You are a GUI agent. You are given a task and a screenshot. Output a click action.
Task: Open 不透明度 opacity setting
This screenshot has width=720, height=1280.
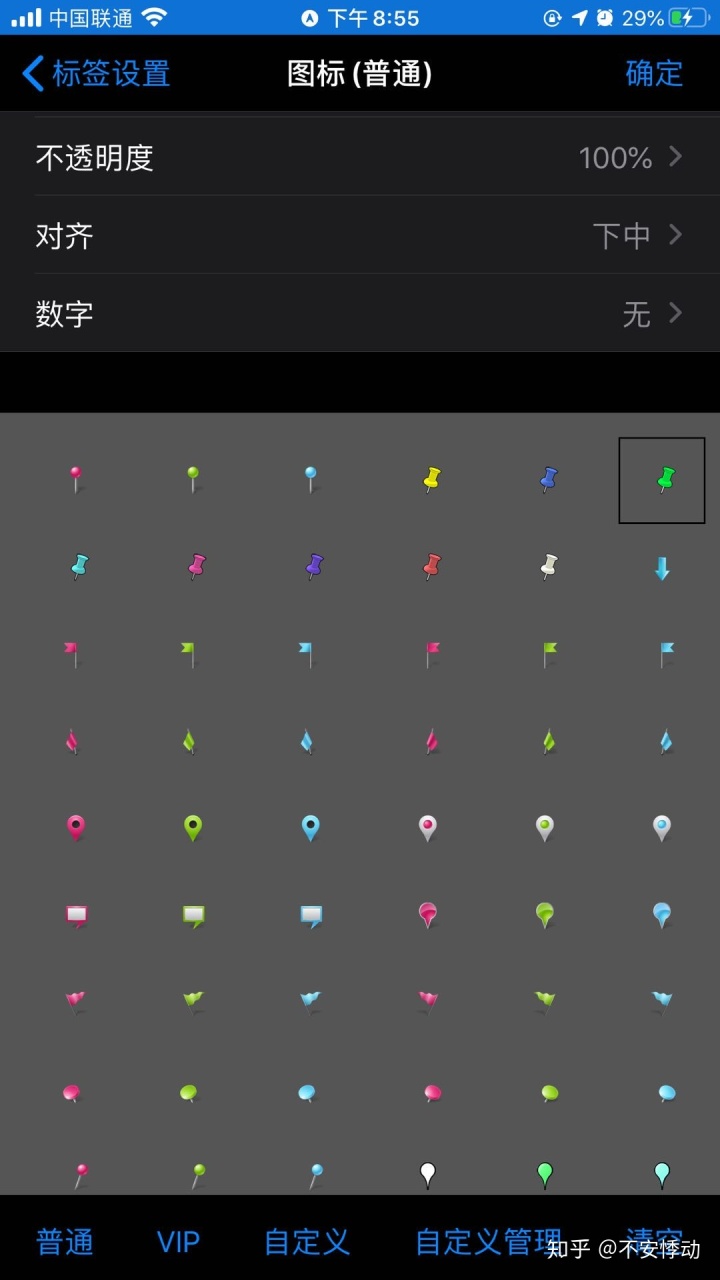pyautogui.click(x=360, y=157)
